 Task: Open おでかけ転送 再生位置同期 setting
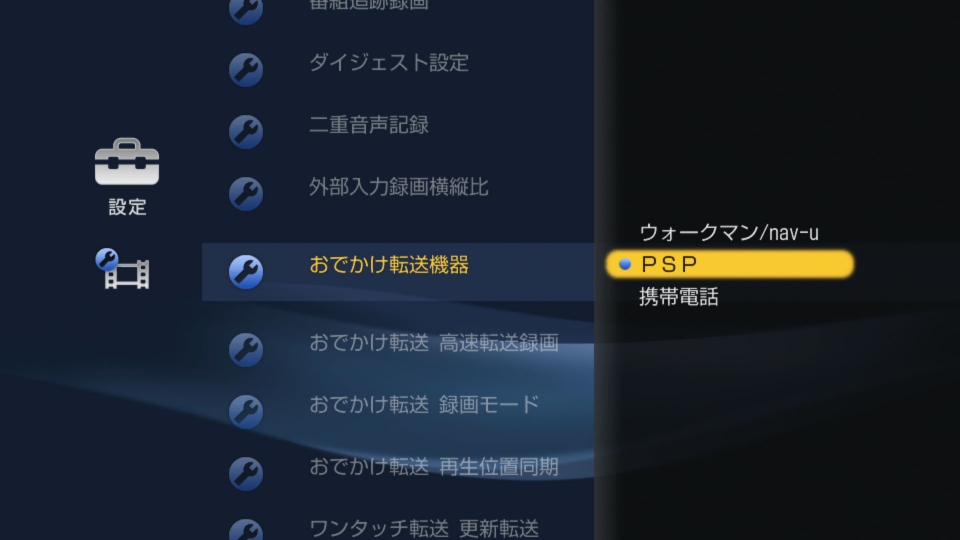pos(433,467)
